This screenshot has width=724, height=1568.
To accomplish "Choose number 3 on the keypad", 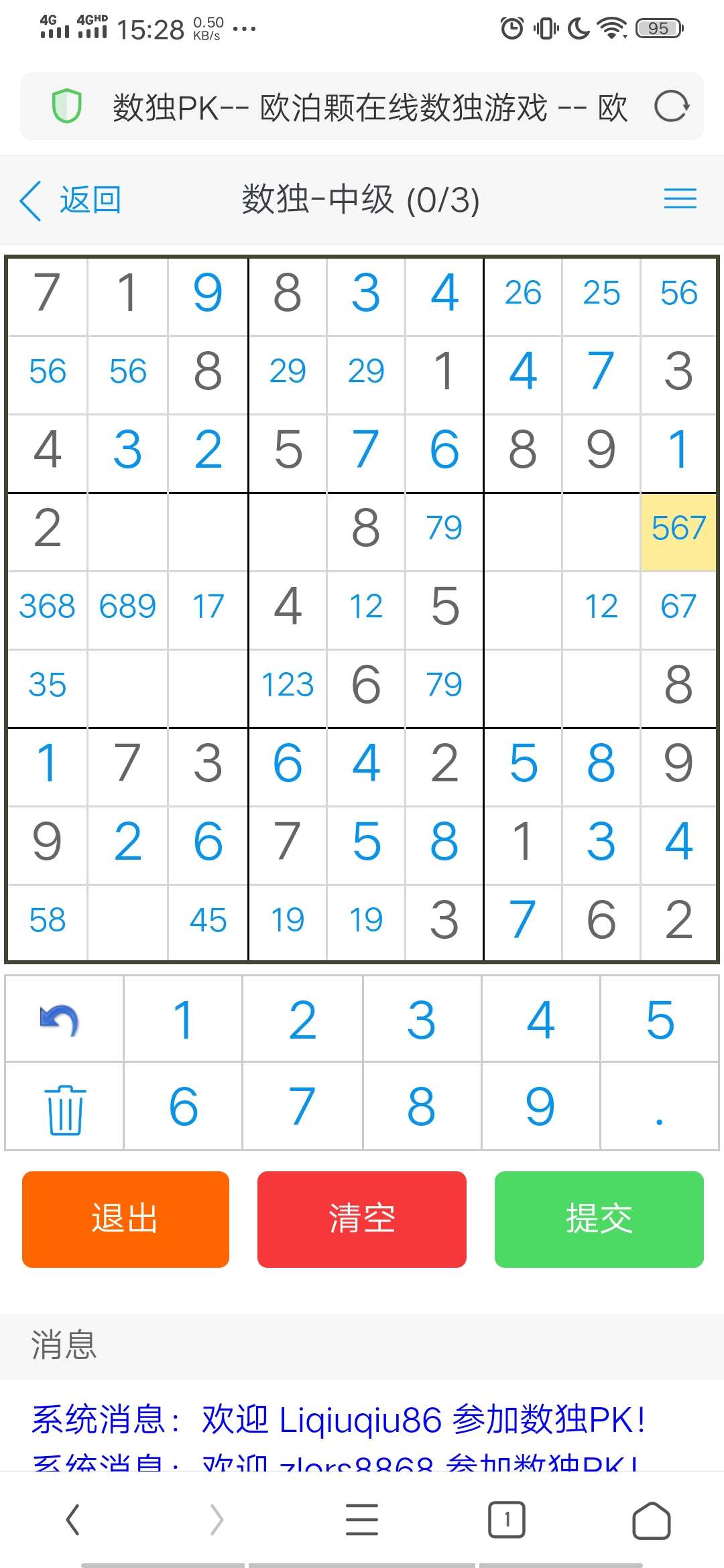I will [x=422, y=1019].
